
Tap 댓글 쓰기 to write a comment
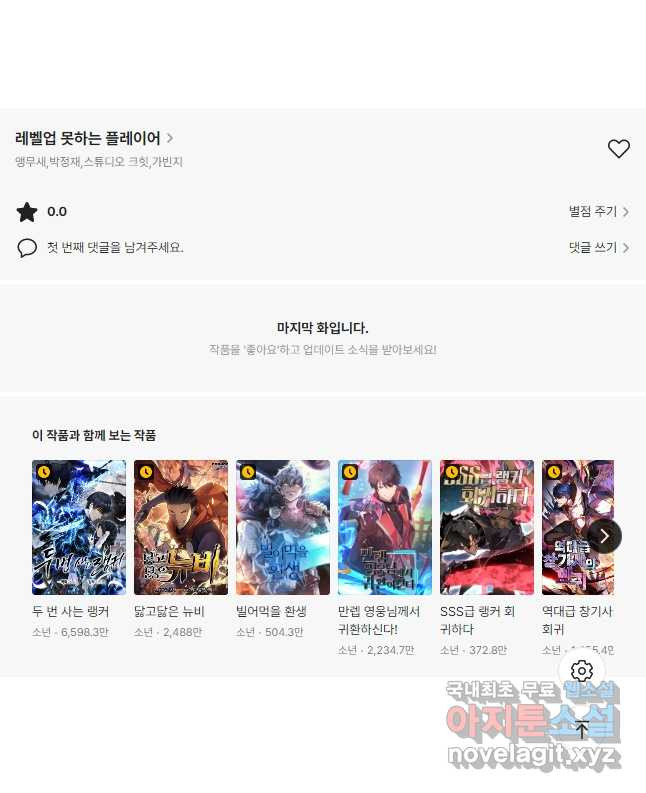[598, 247]
